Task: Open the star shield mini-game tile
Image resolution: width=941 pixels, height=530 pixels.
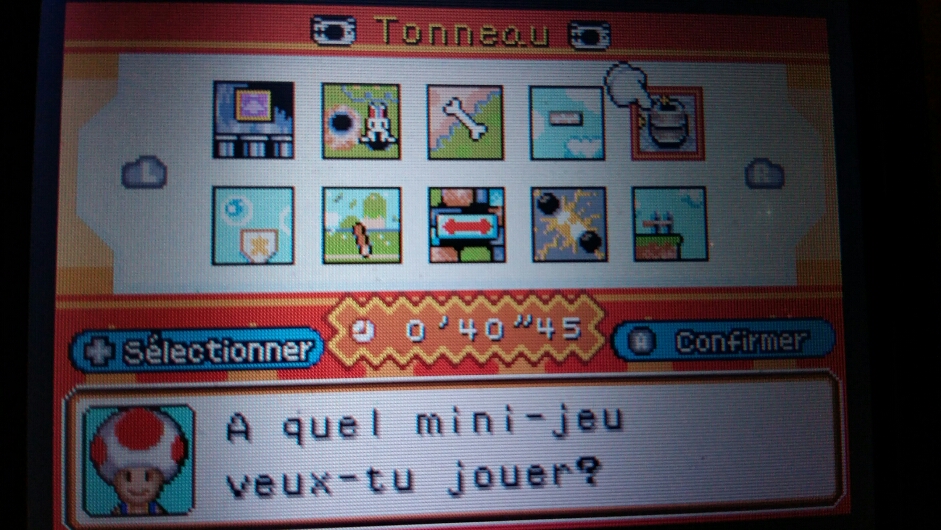Action: tap(253, 225)
